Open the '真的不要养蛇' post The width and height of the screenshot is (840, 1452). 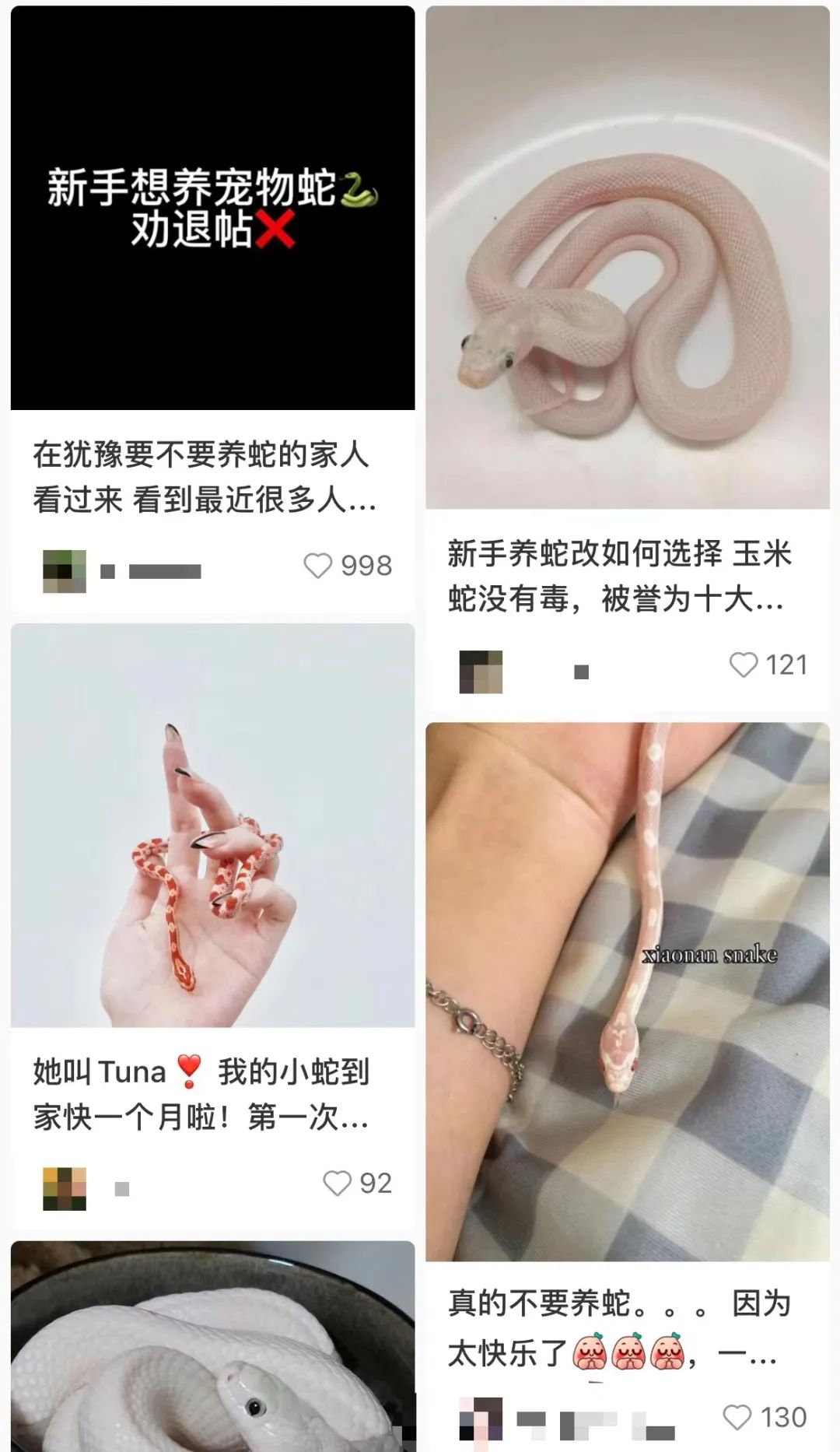[628, 992]
